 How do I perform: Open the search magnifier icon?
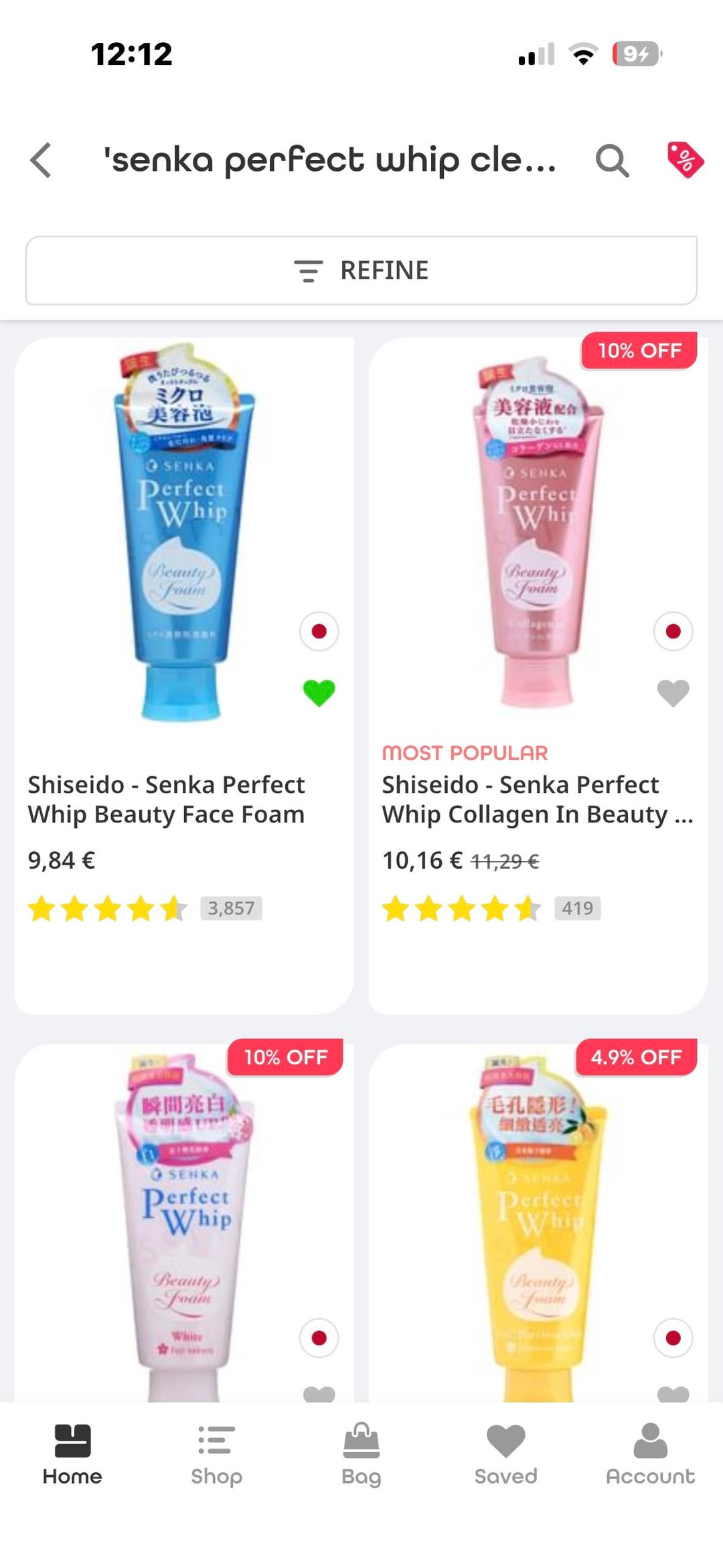tap(612, 161)
